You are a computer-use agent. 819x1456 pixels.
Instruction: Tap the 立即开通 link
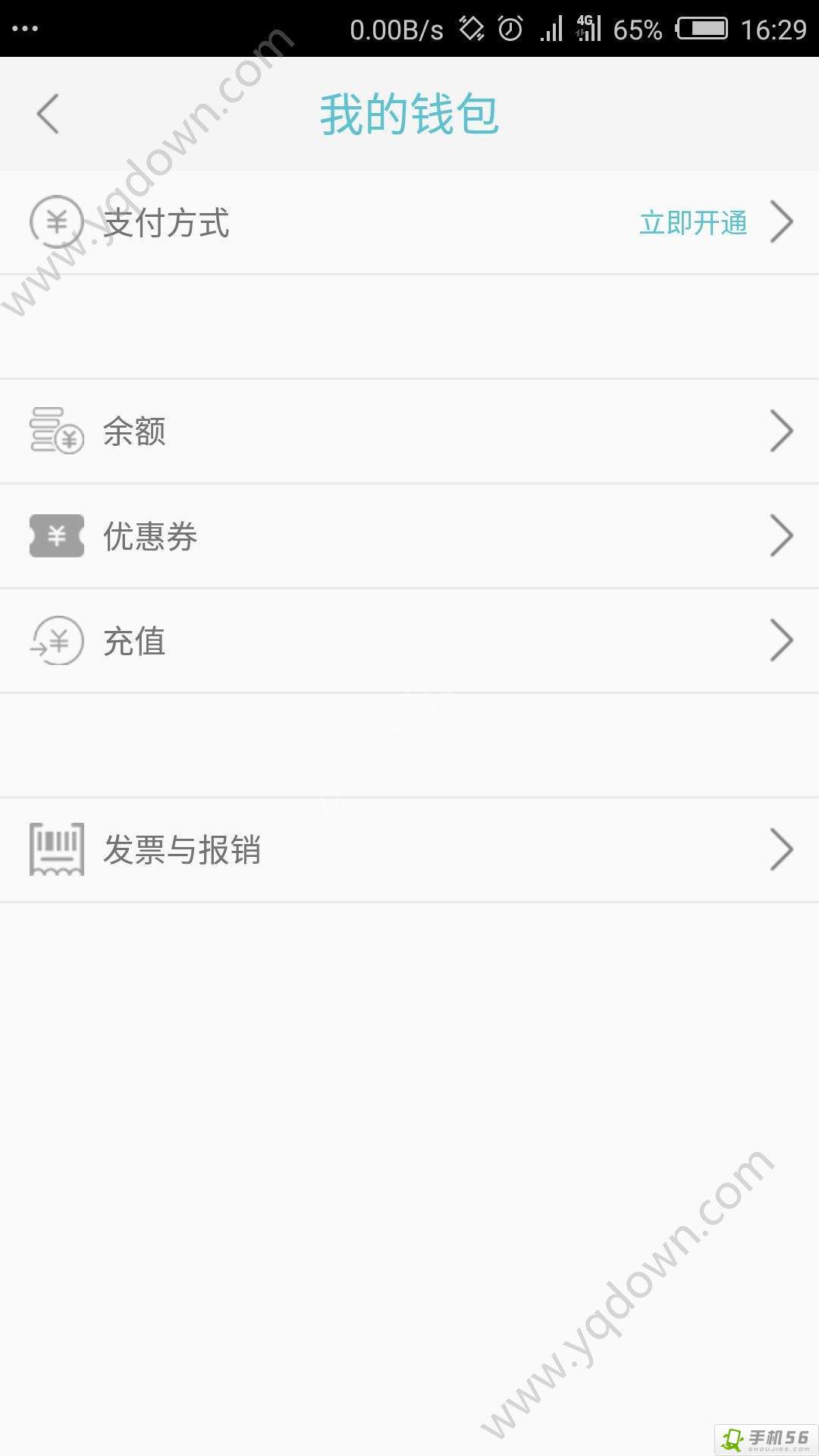click(693, 223)
